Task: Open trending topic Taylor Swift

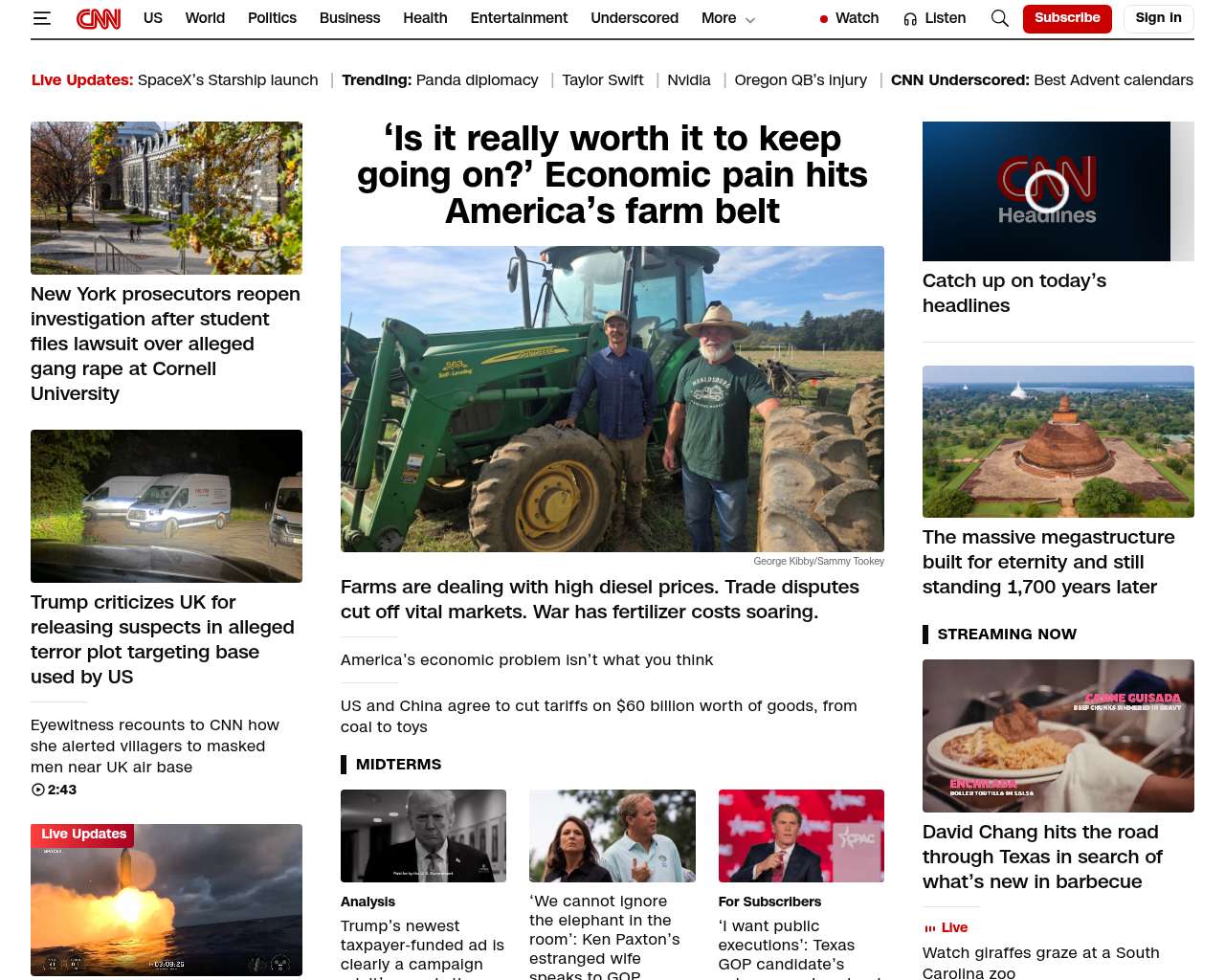Action: [603, 80]
